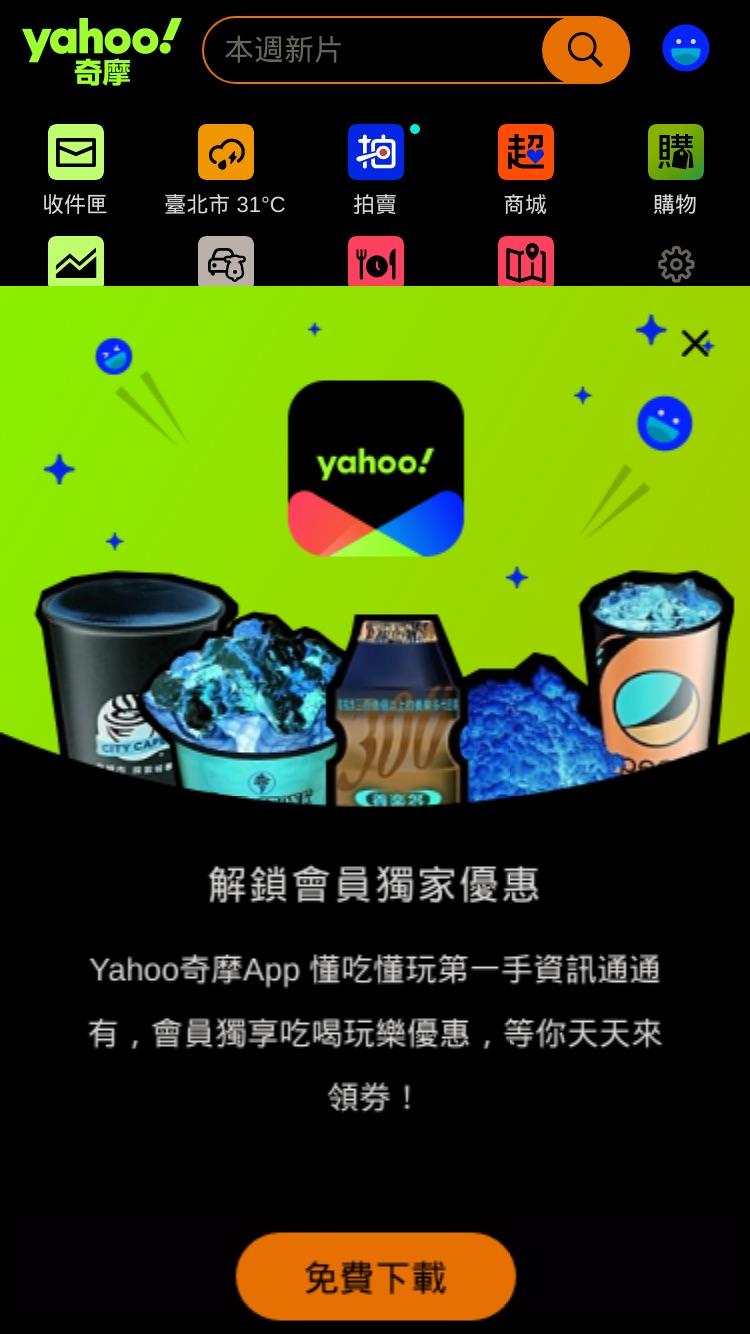Open the stock chart shortcut
The height and width of the screenshot is (1334, 750).
click(x=76, y=262)
